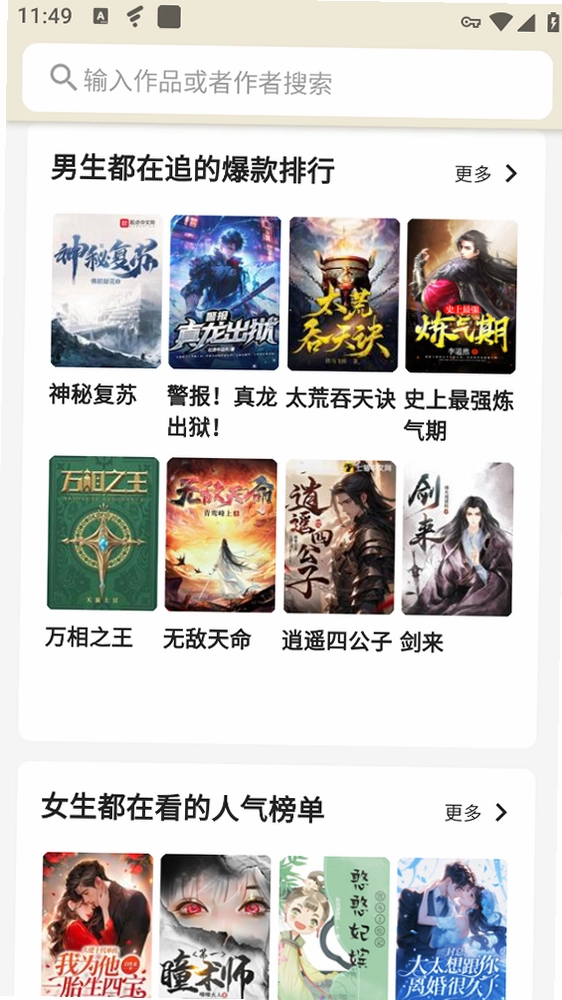Open the 我为他一胎生四宝 cover
This screenshot has height=1000, width=562.
tap(98, 926)
